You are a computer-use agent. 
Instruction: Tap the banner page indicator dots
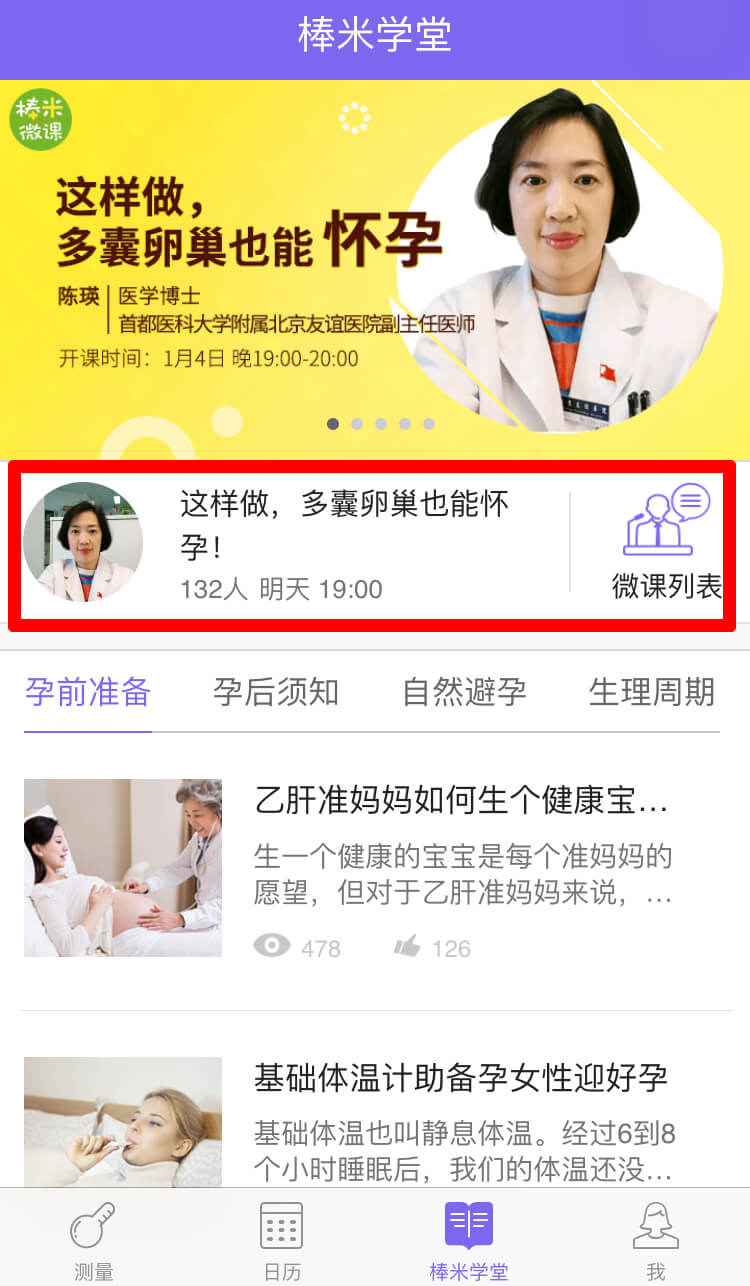[x=381, y=424]
